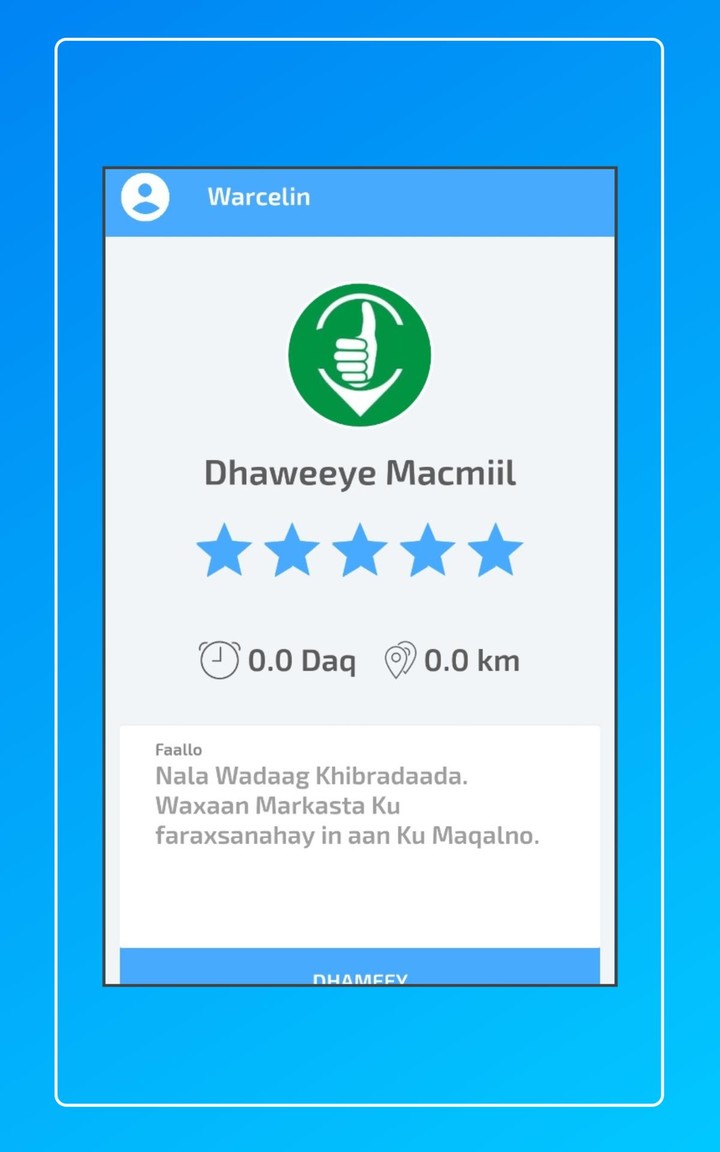
Task: Select the Faallo section label
Action: point(178,748)
